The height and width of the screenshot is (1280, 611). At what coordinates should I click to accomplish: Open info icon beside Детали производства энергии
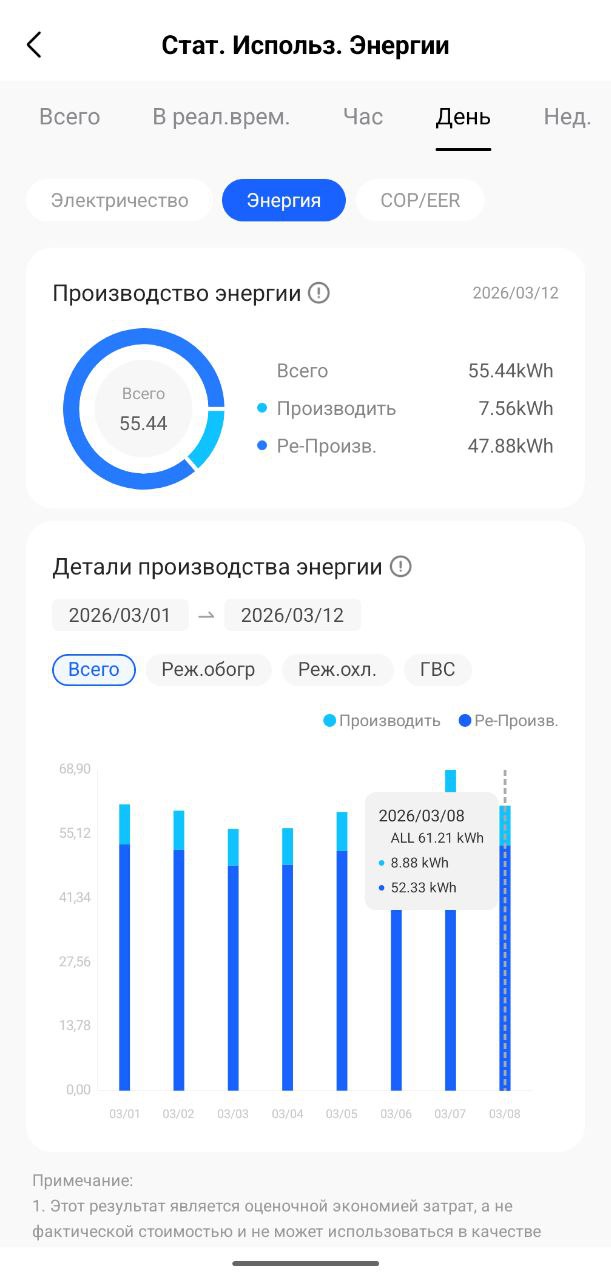click(x=401, y=567)
